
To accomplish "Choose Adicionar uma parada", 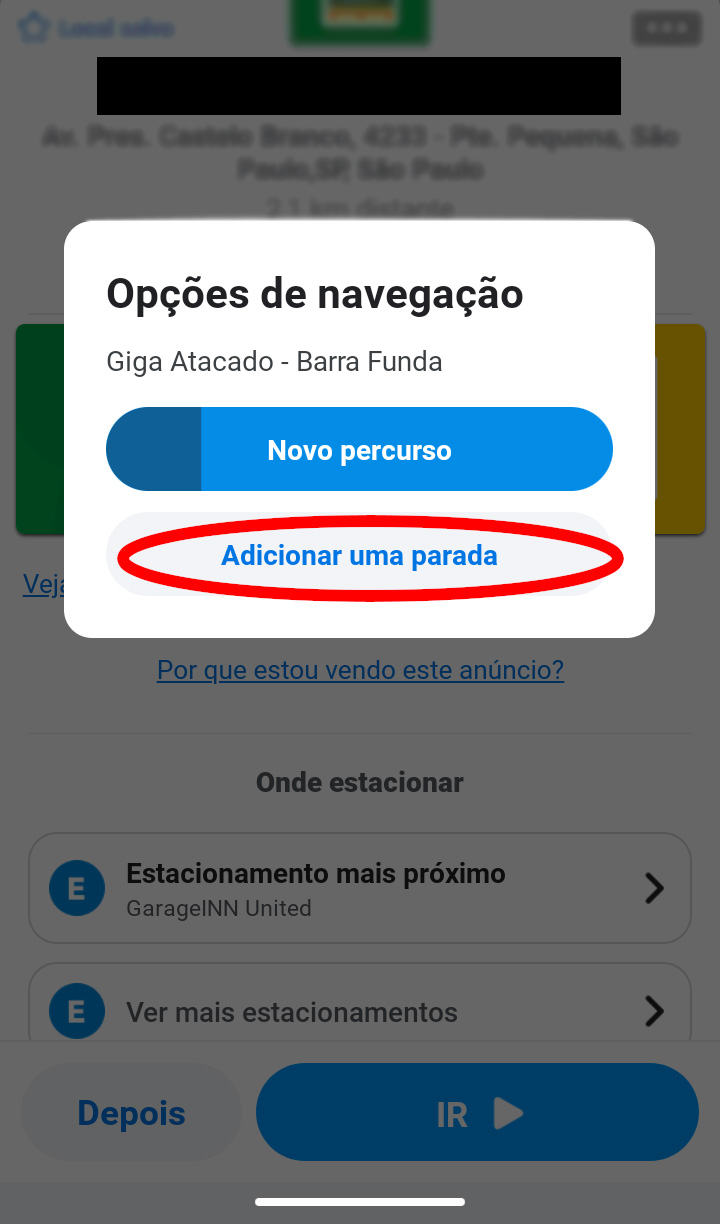I will (x=359, y=556).
